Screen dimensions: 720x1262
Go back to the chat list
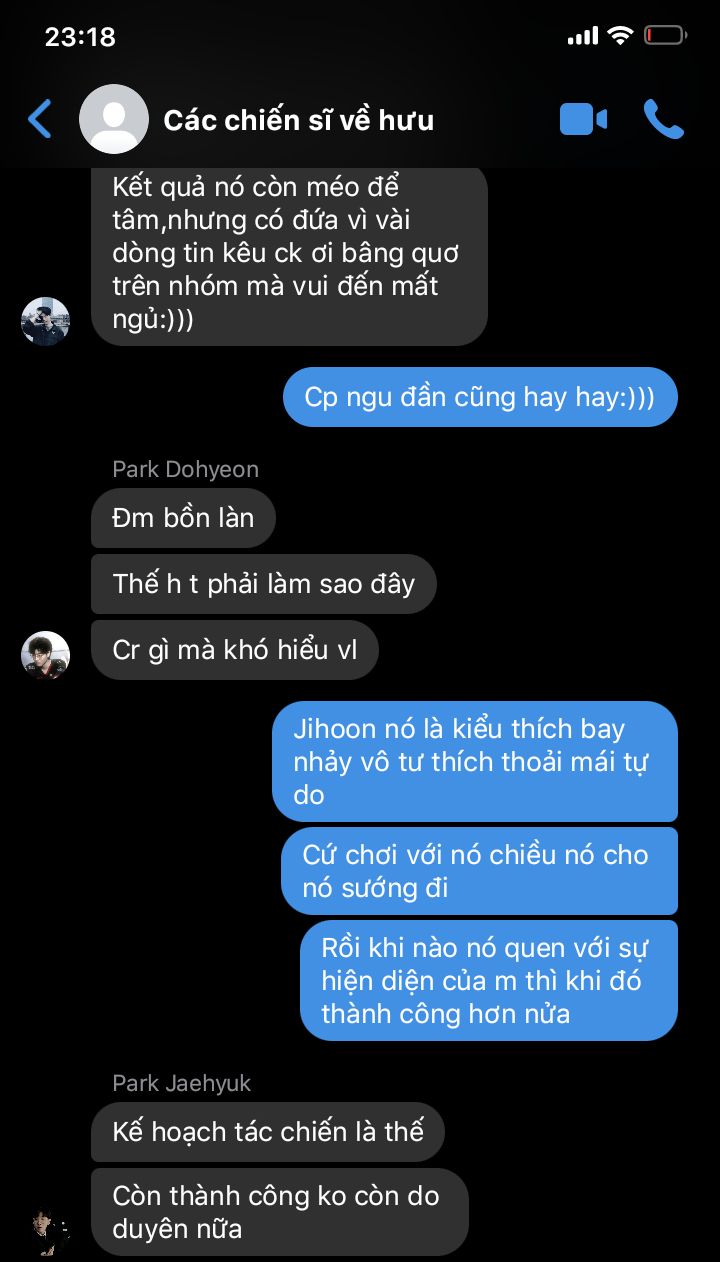40,120
